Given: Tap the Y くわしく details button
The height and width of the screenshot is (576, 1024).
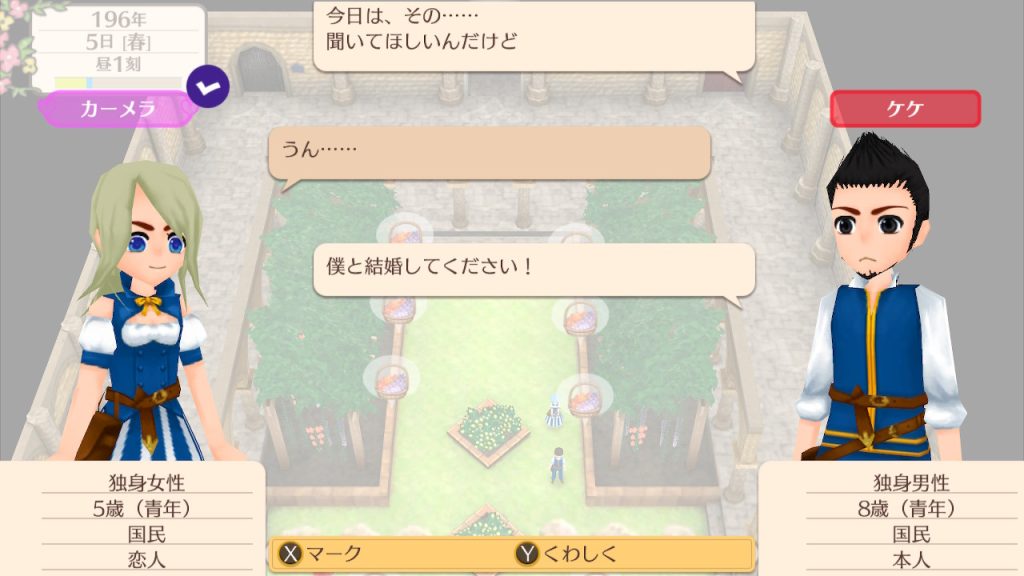Looking at the screenshot, I should tap(567, 553).
